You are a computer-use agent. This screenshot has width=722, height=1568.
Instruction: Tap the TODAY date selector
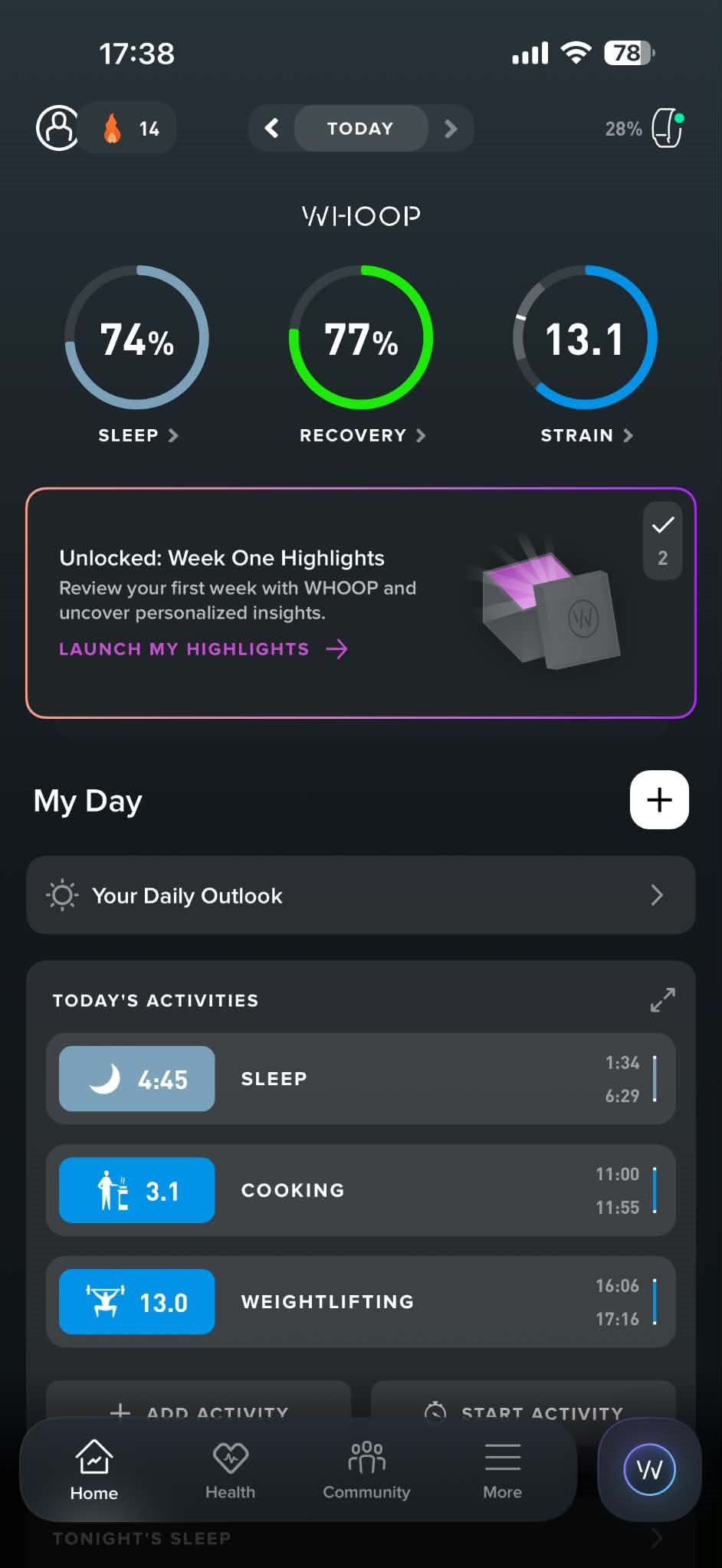coord(360,128)
